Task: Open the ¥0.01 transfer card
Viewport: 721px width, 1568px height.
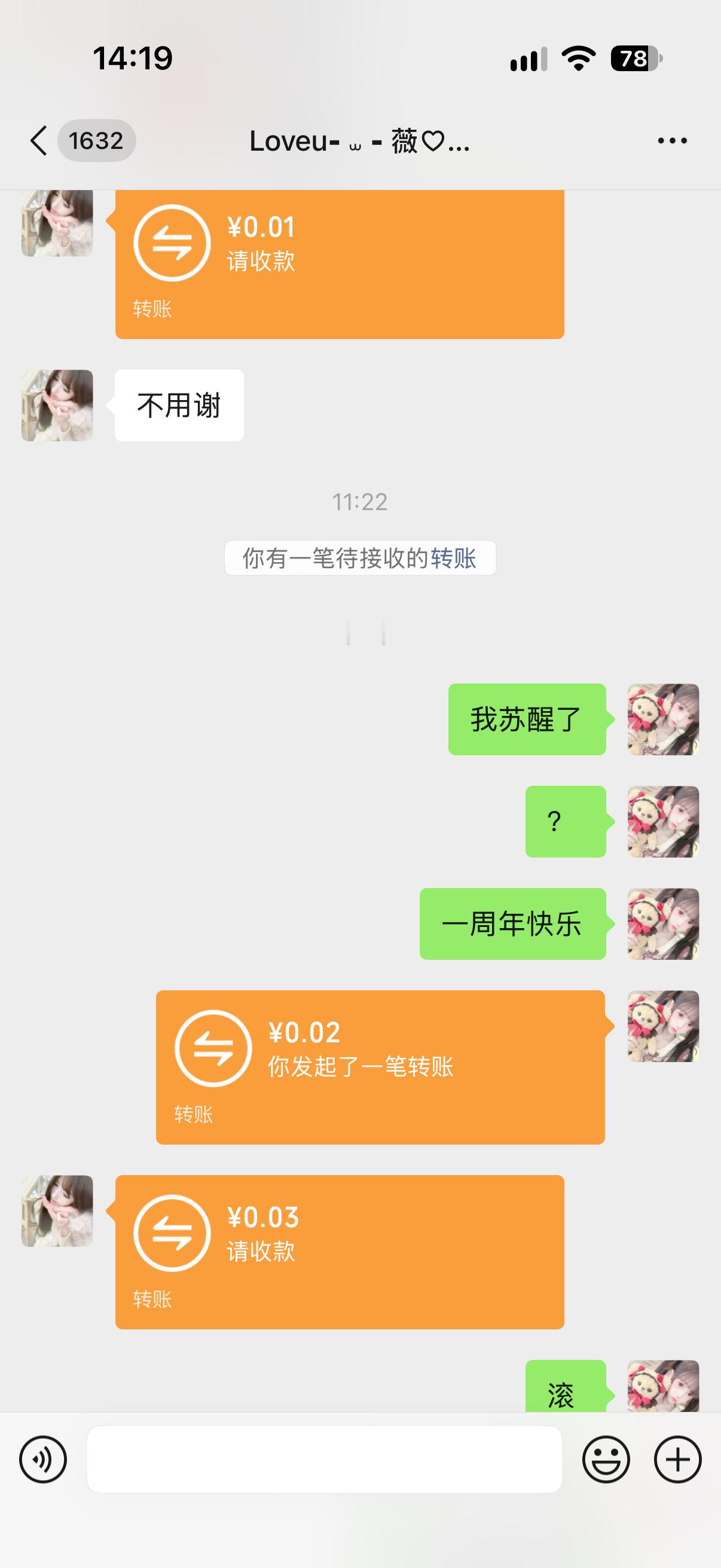Action: tap(340, 264)
